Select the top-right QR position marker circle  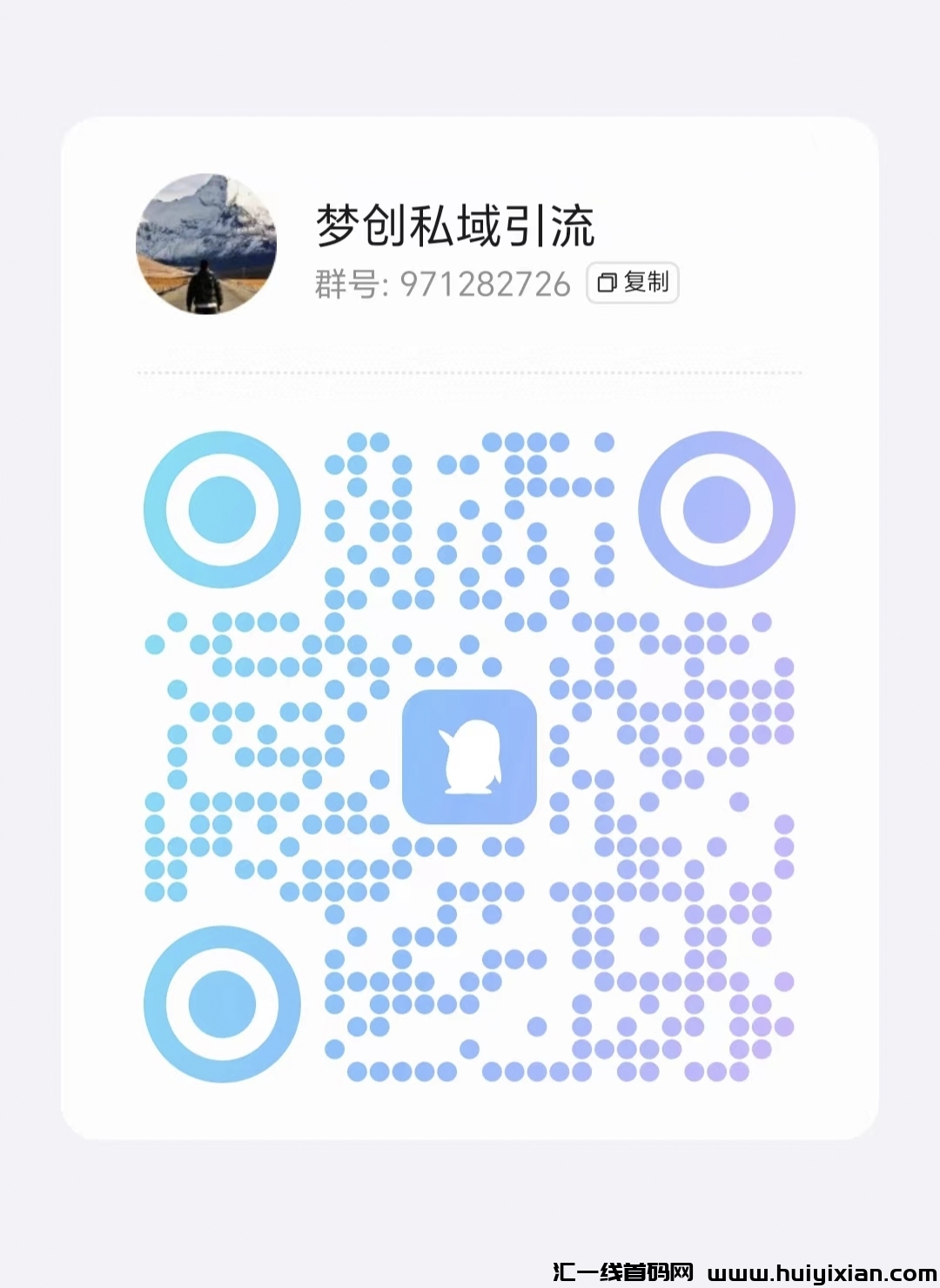pos(718,507)
